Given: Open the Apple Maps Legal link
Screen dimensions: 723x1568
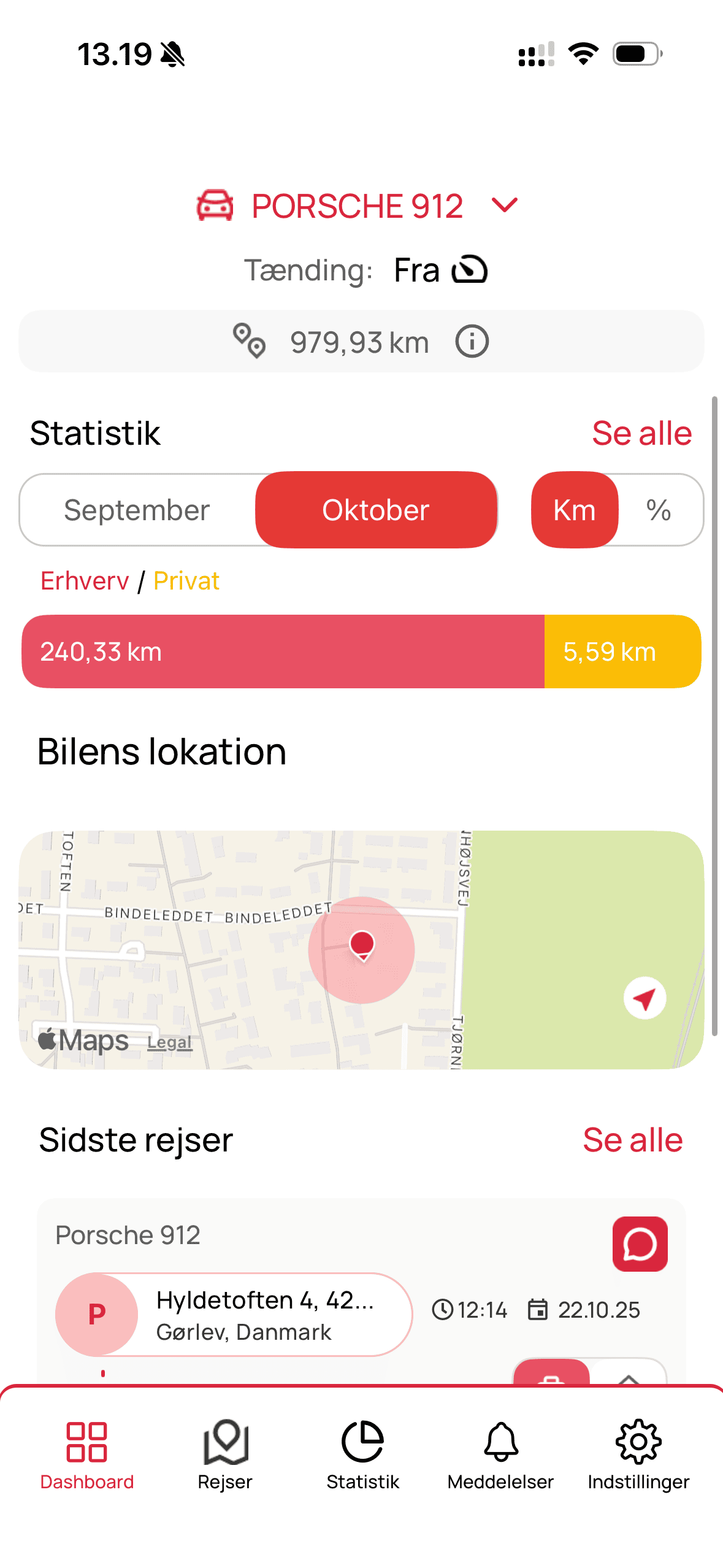Looking at the screenshot, I should tap(170, 1042).
